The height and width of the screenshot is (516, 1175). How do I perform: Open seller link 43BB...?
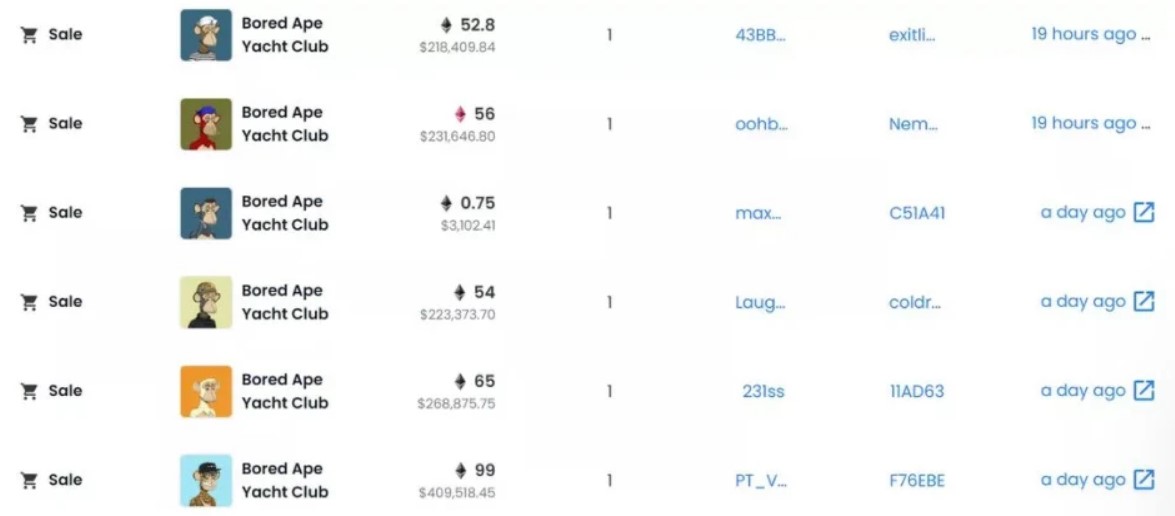(760, 35)
